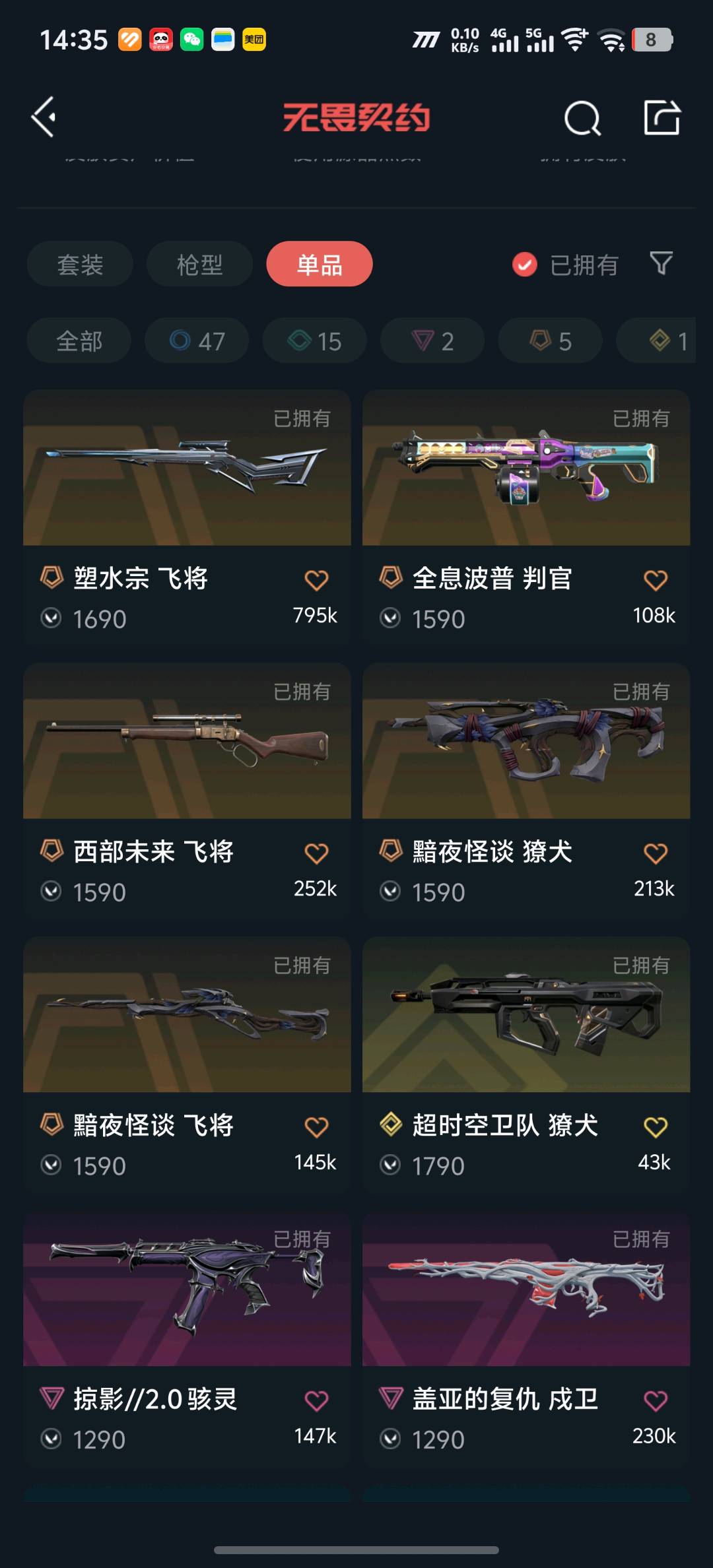The height and width of the screenshot is (1568, 713).
Task: Like the 掠影//2.0 骇灵 skin
Action: tap(316, 1400)
